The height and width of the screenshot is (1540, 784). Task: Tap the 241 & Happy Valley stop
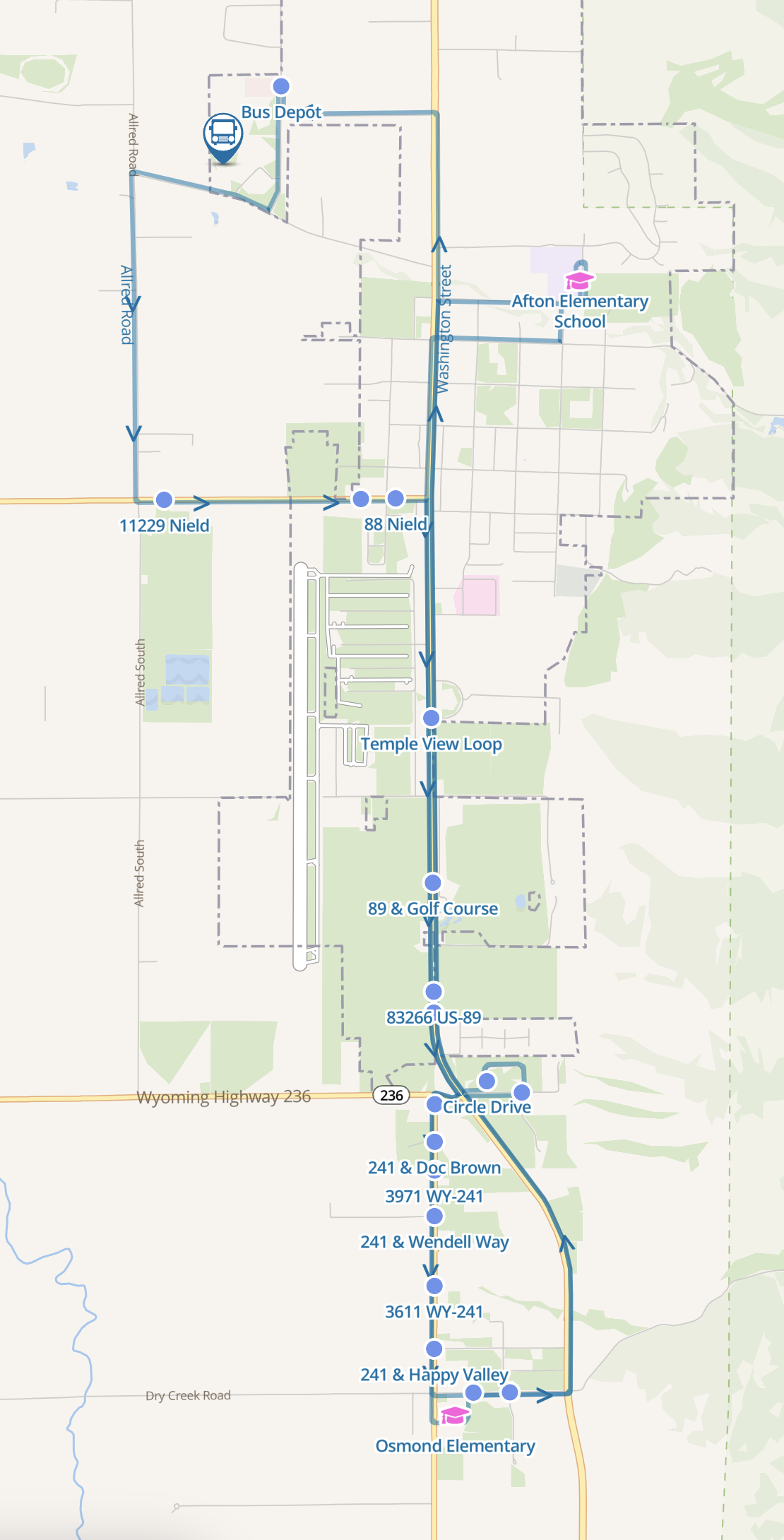point(434,1349)
